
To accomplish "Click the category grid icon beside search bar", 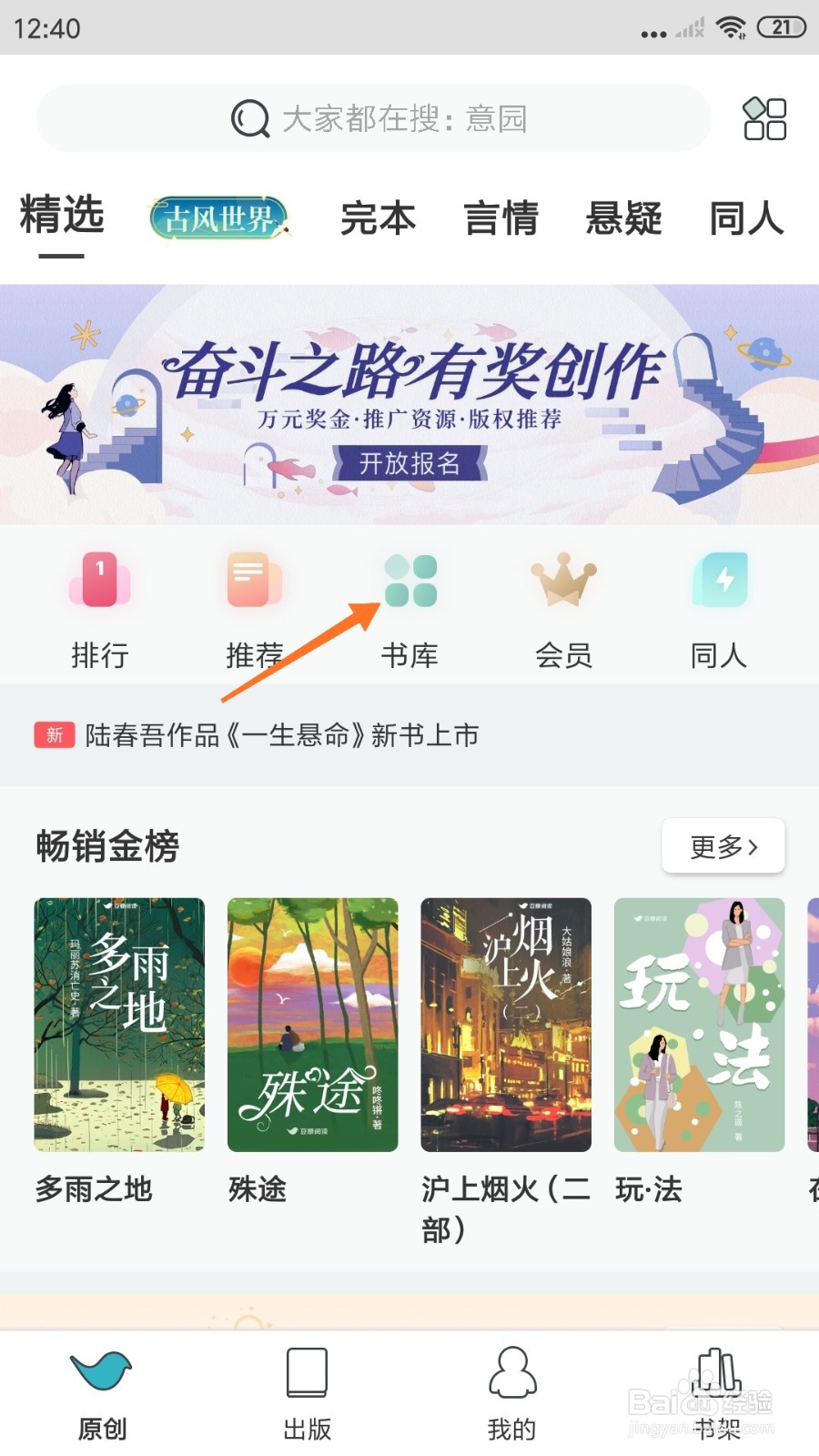I will pos(764,118).
